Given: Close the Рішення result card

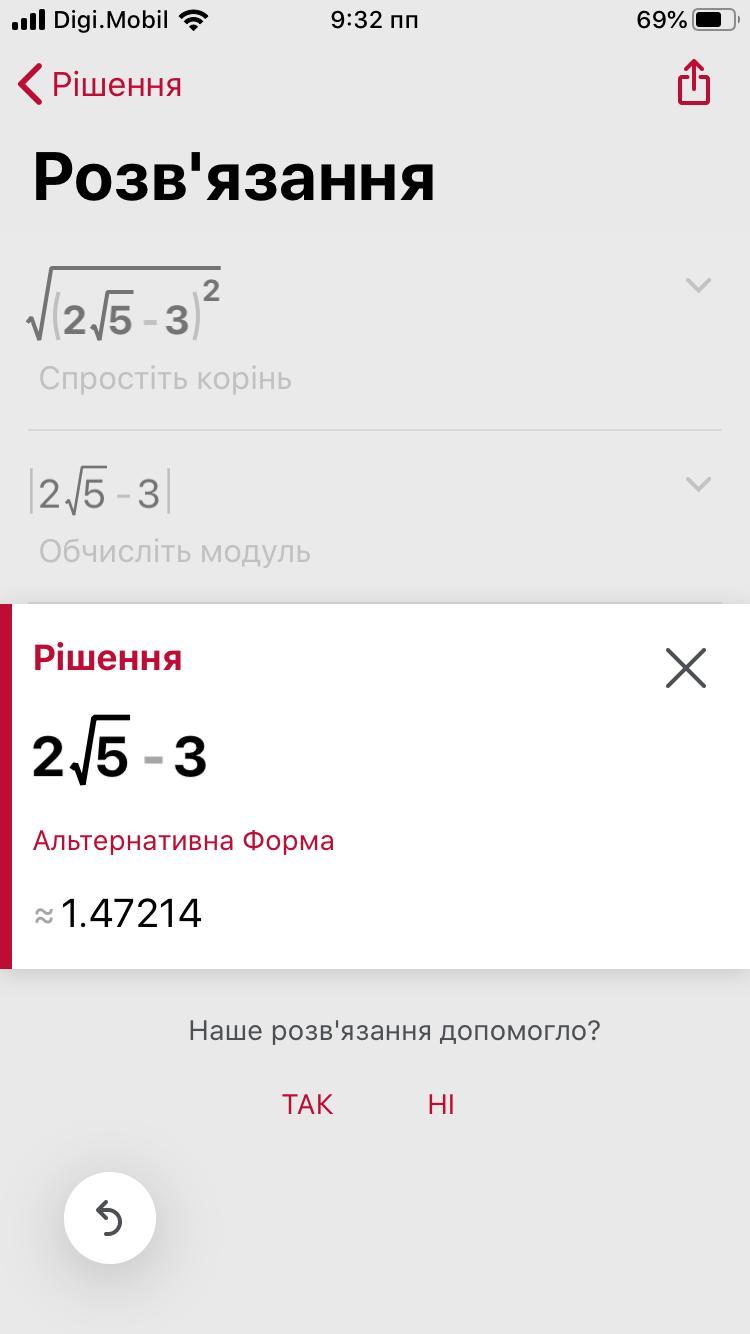Looking at the screenshot, I should [686, 667].
